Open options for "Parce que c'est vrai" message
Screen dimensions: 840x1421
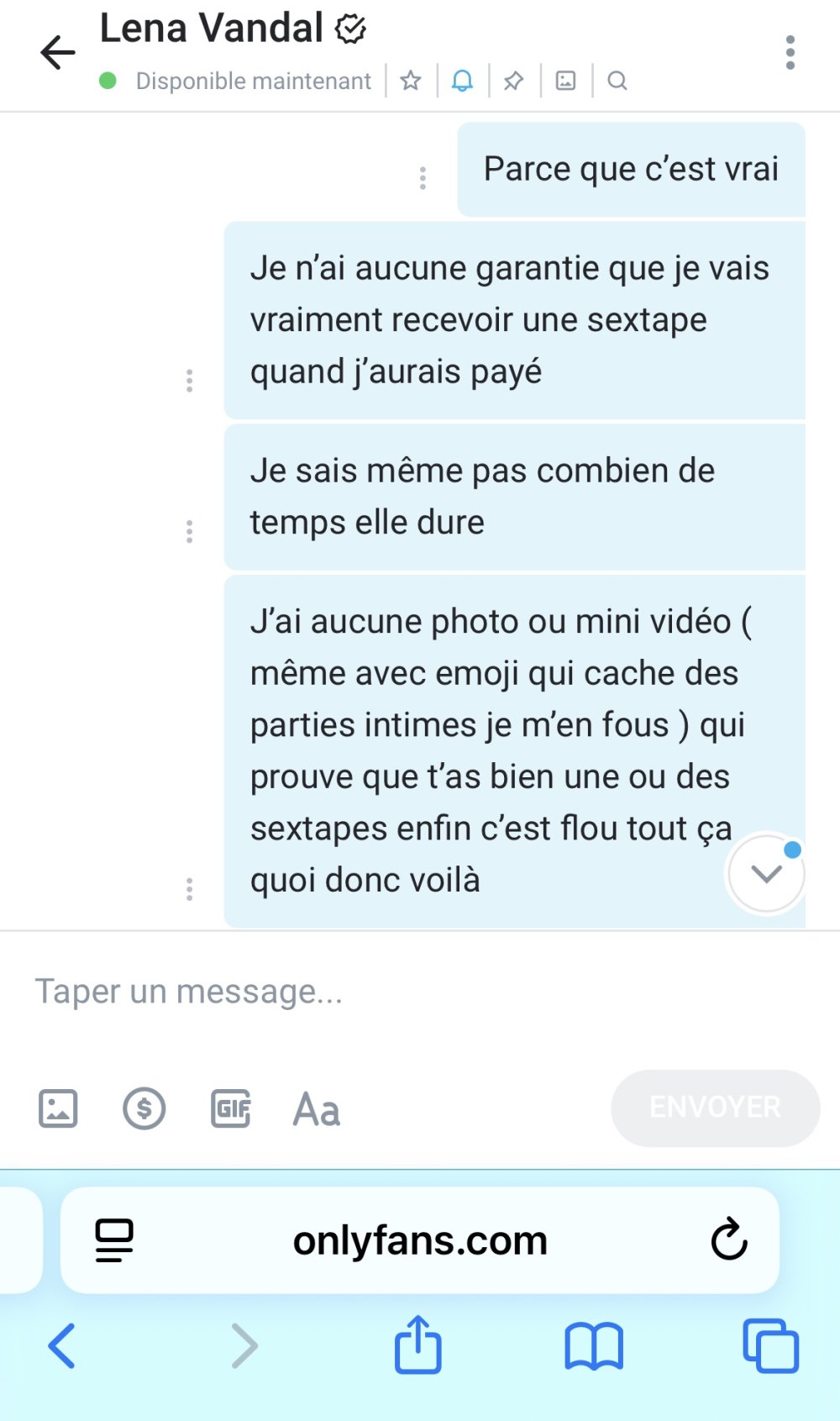(x=423, y=177)
